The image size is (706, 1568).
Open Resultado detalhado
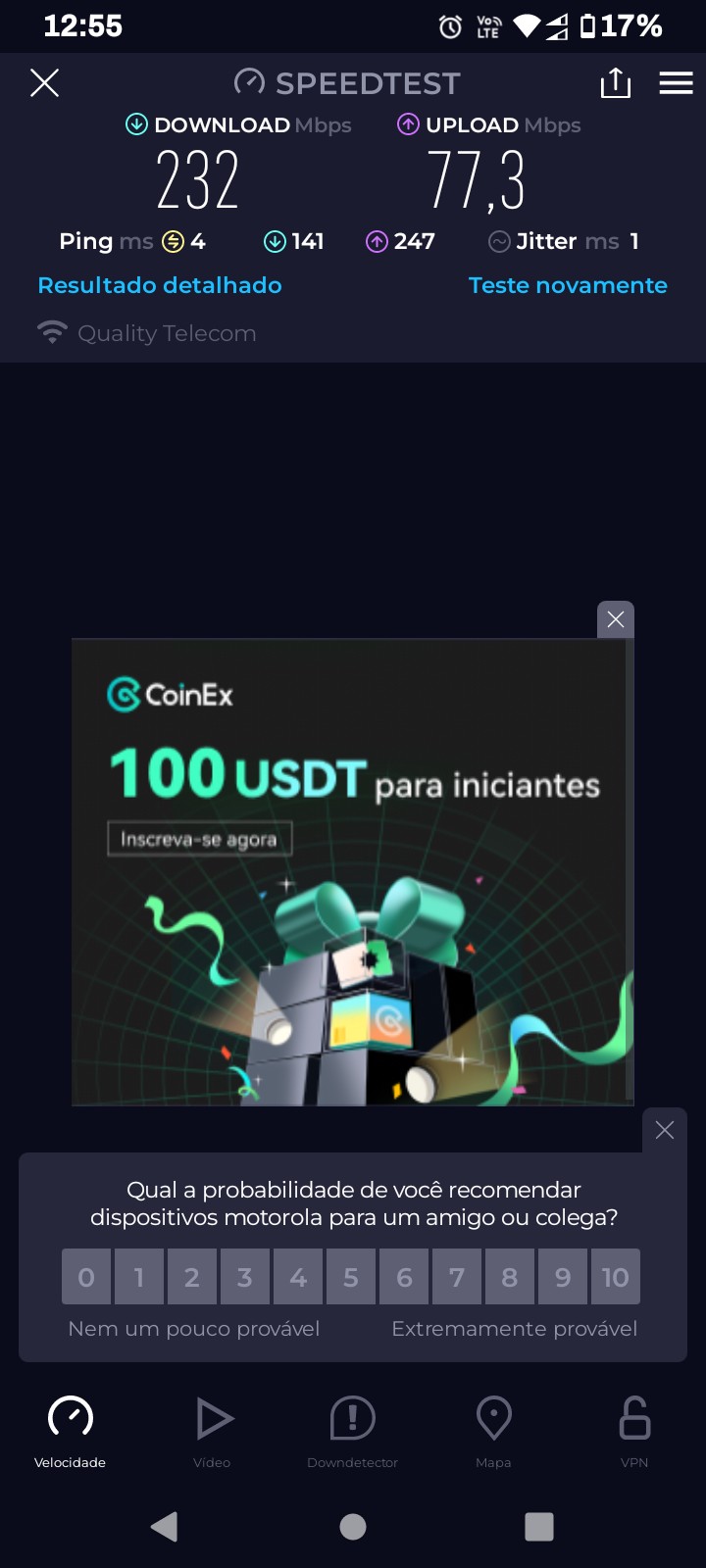[160, 285]
